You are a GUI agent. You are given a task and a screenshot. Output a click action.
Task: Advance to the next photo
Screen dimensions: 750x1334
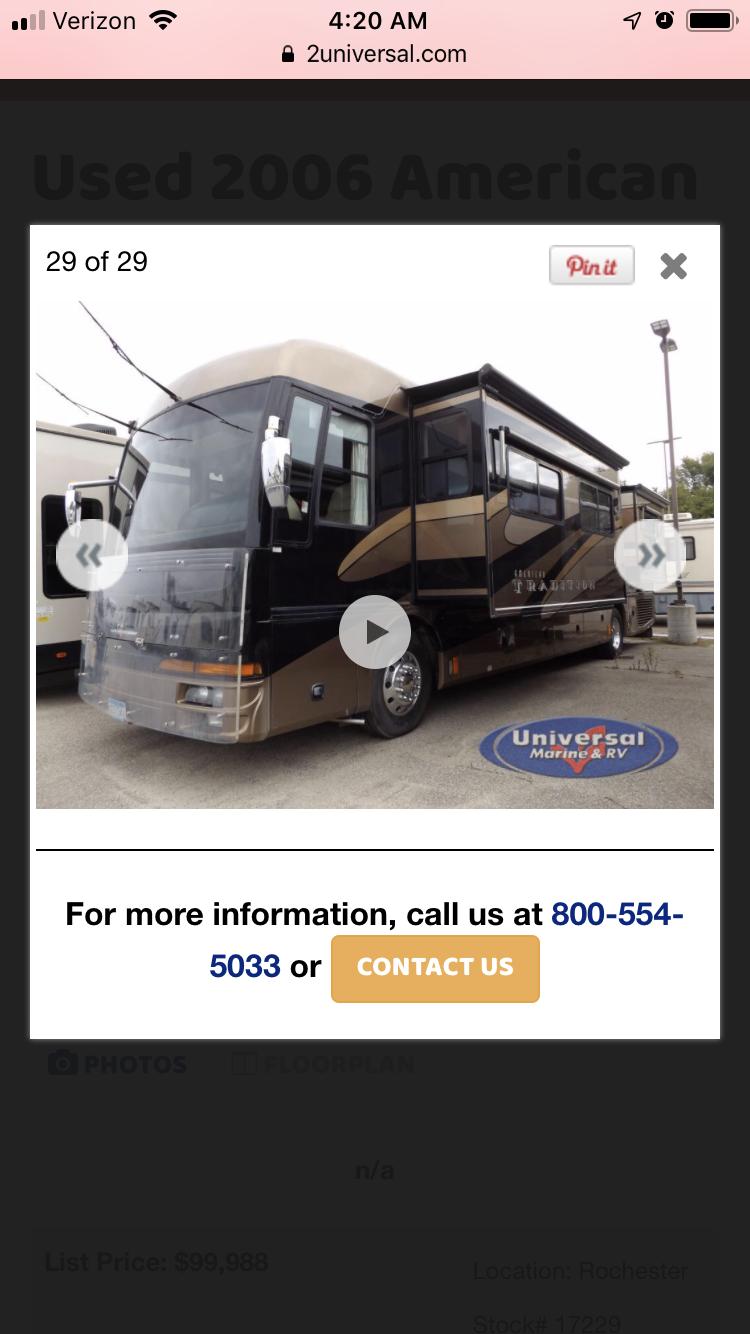pos(650,554)
